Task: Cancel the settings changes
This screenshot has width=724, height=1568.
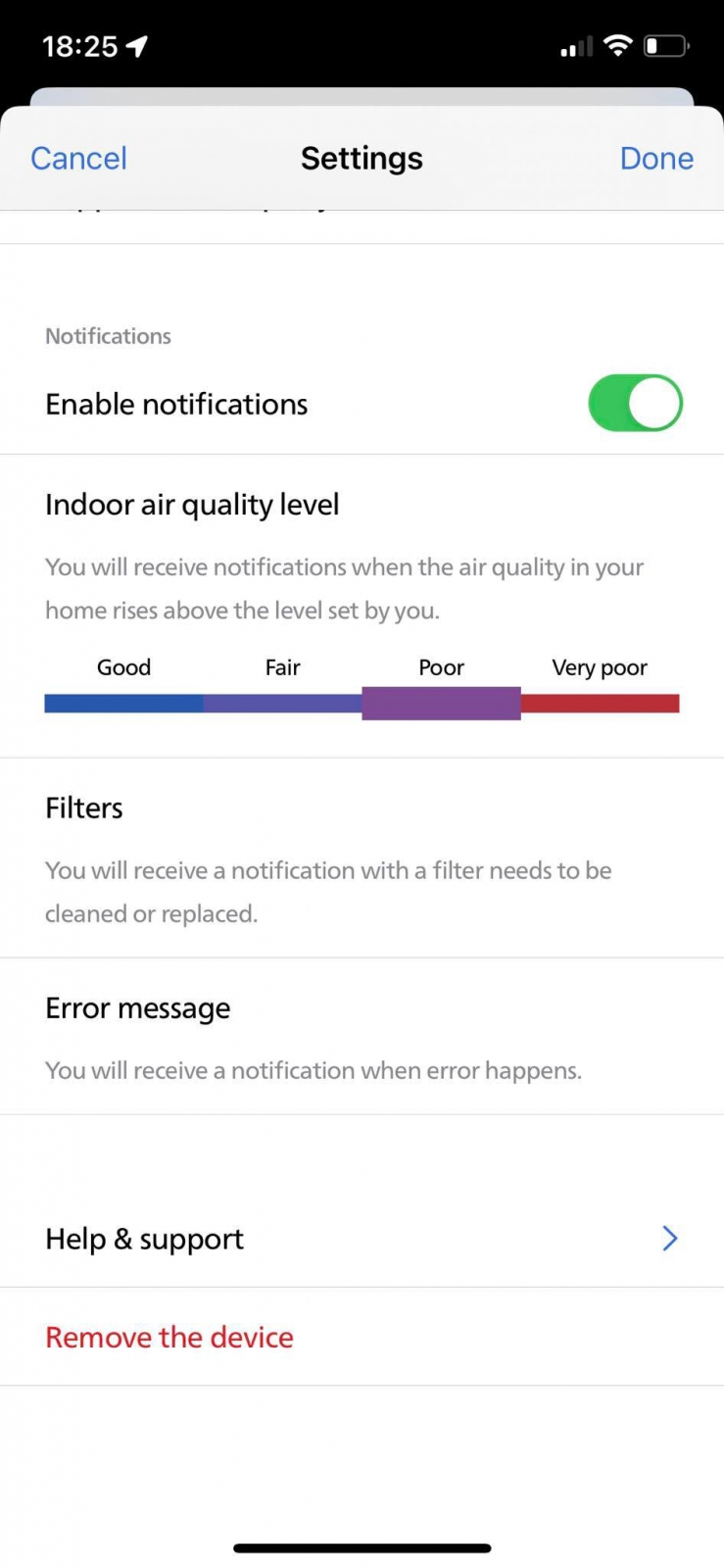Action: [78, 158]
